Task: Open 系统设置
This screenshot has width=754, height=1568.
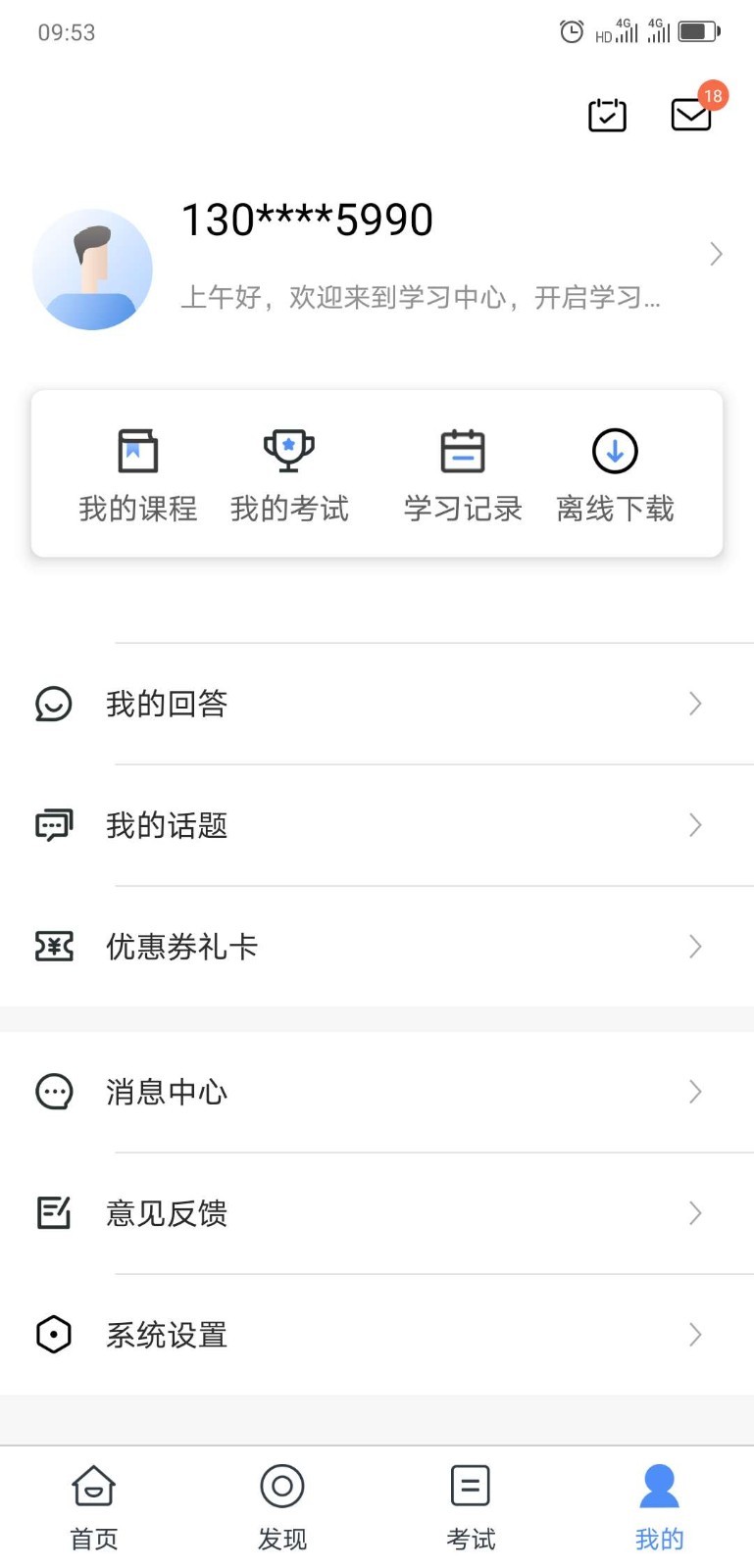Action: point(377,1335)
